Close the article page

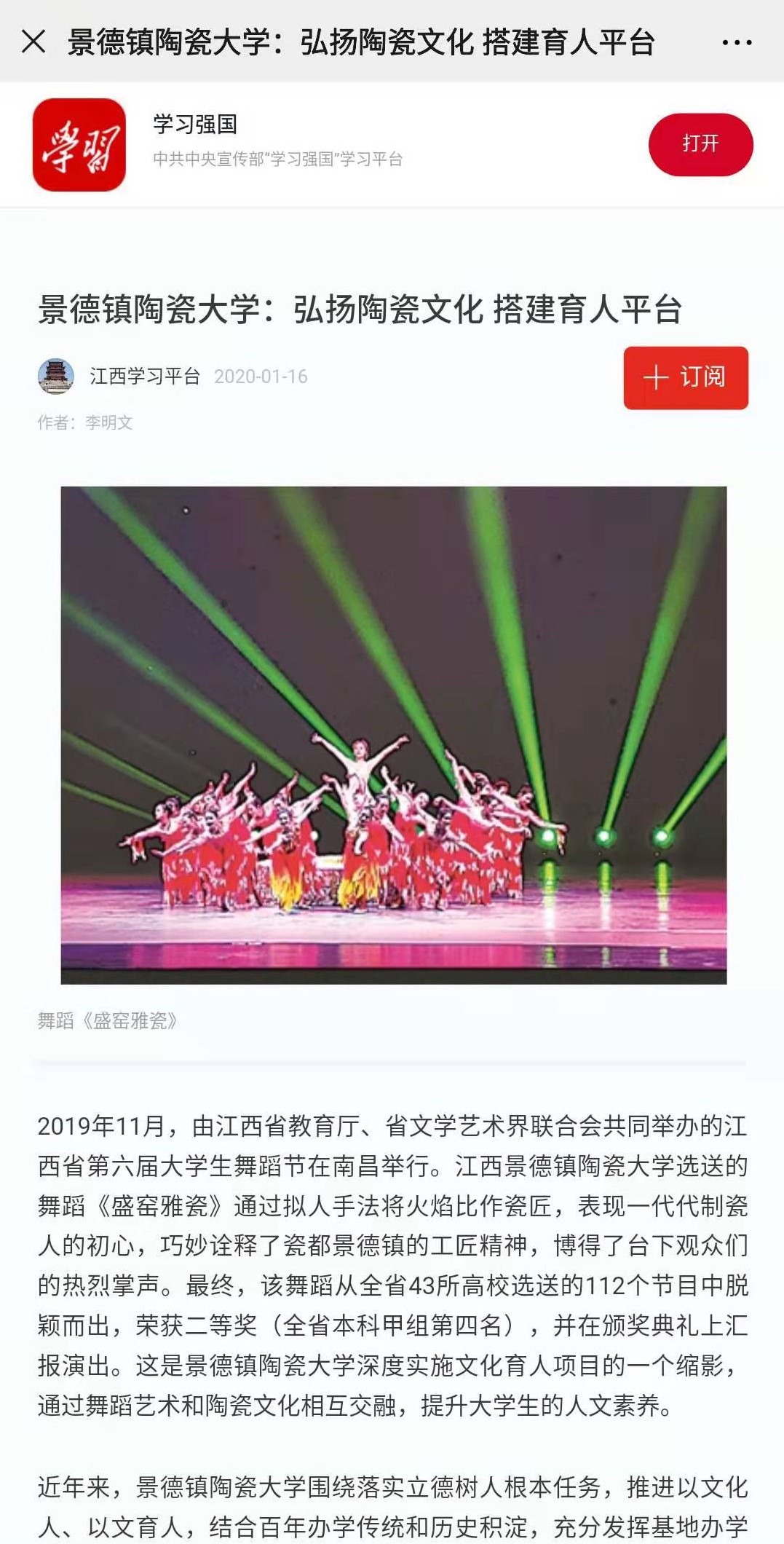click(33, 42)
